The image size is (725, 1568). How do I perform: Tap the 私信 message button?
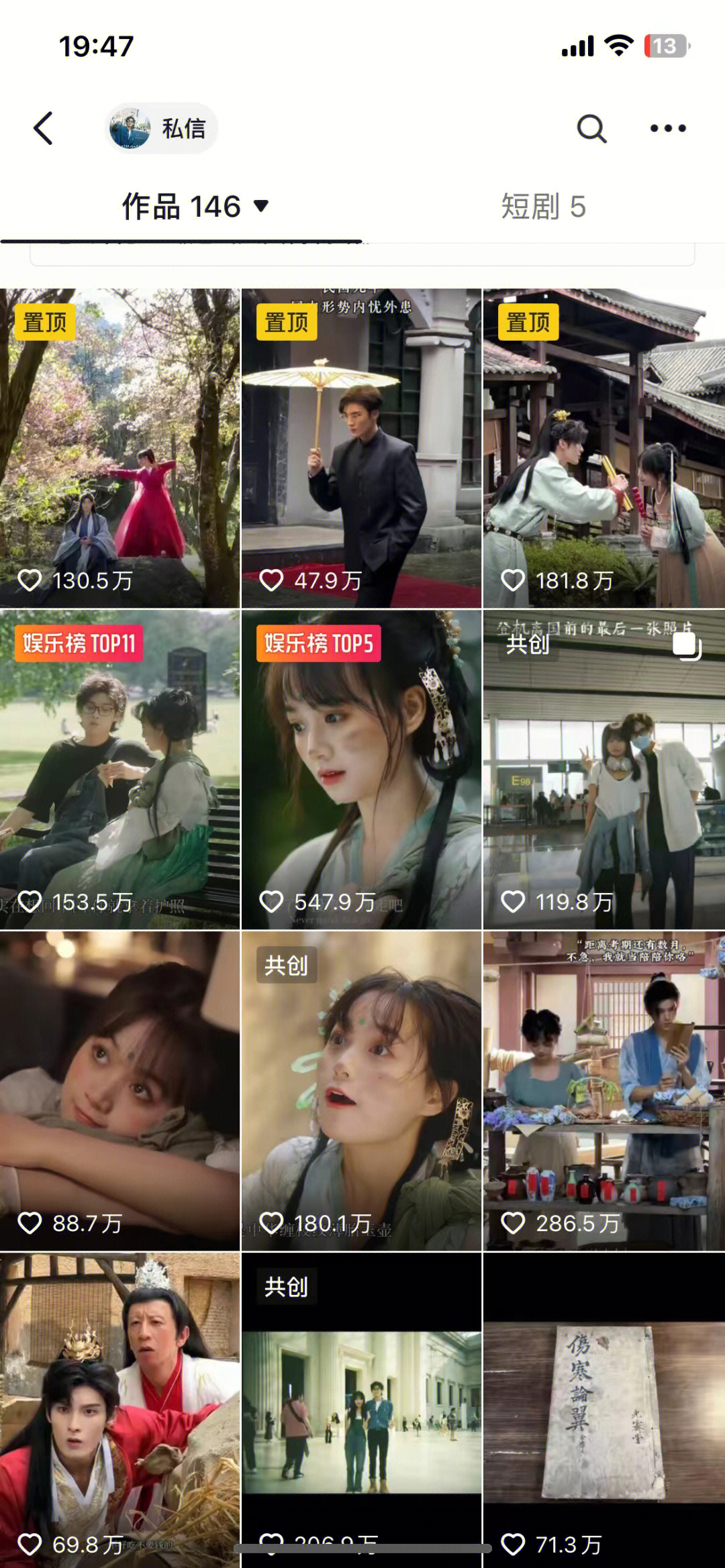coord(162,128)
